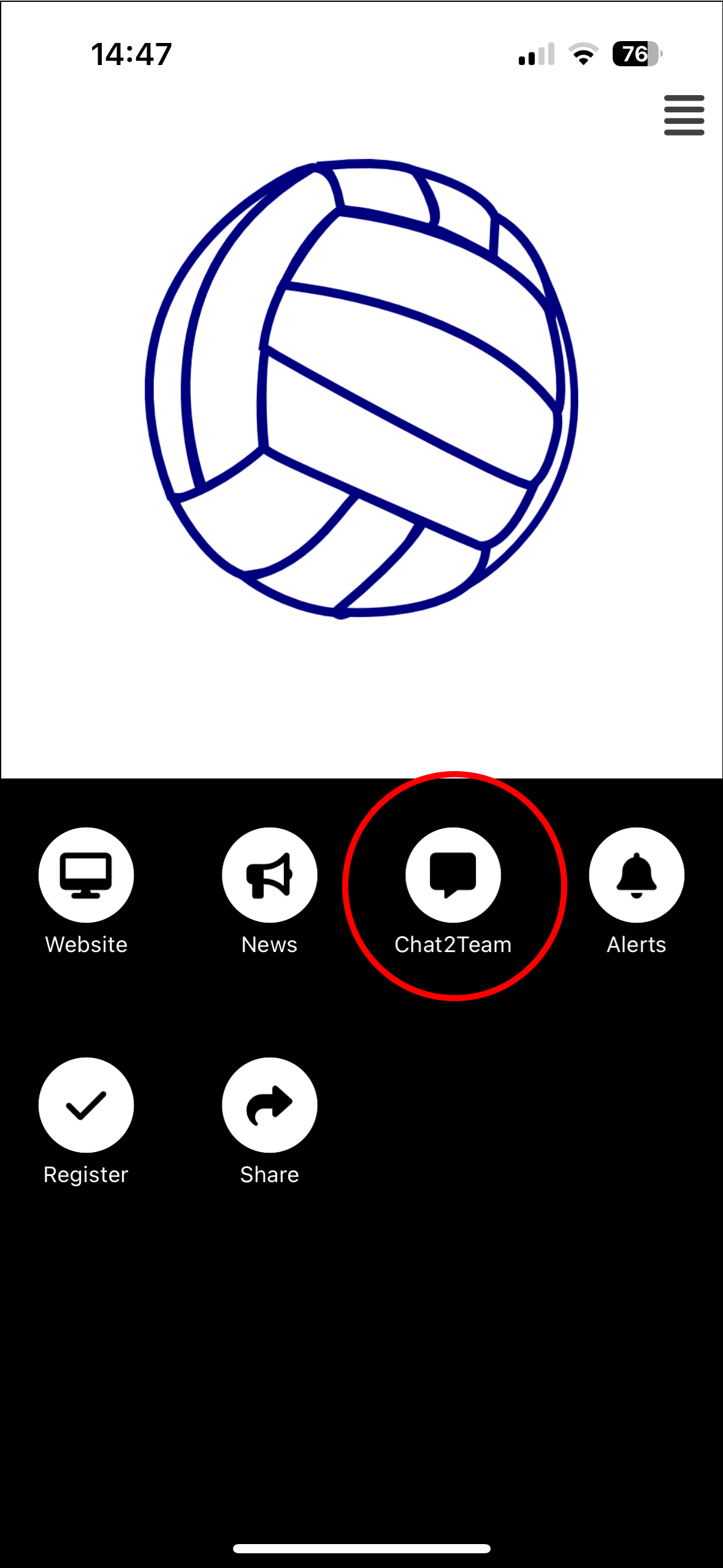Image resolution: width=723 pixels, height=1568 pixels.
Task: Share the app
Action: (269, 1105)
